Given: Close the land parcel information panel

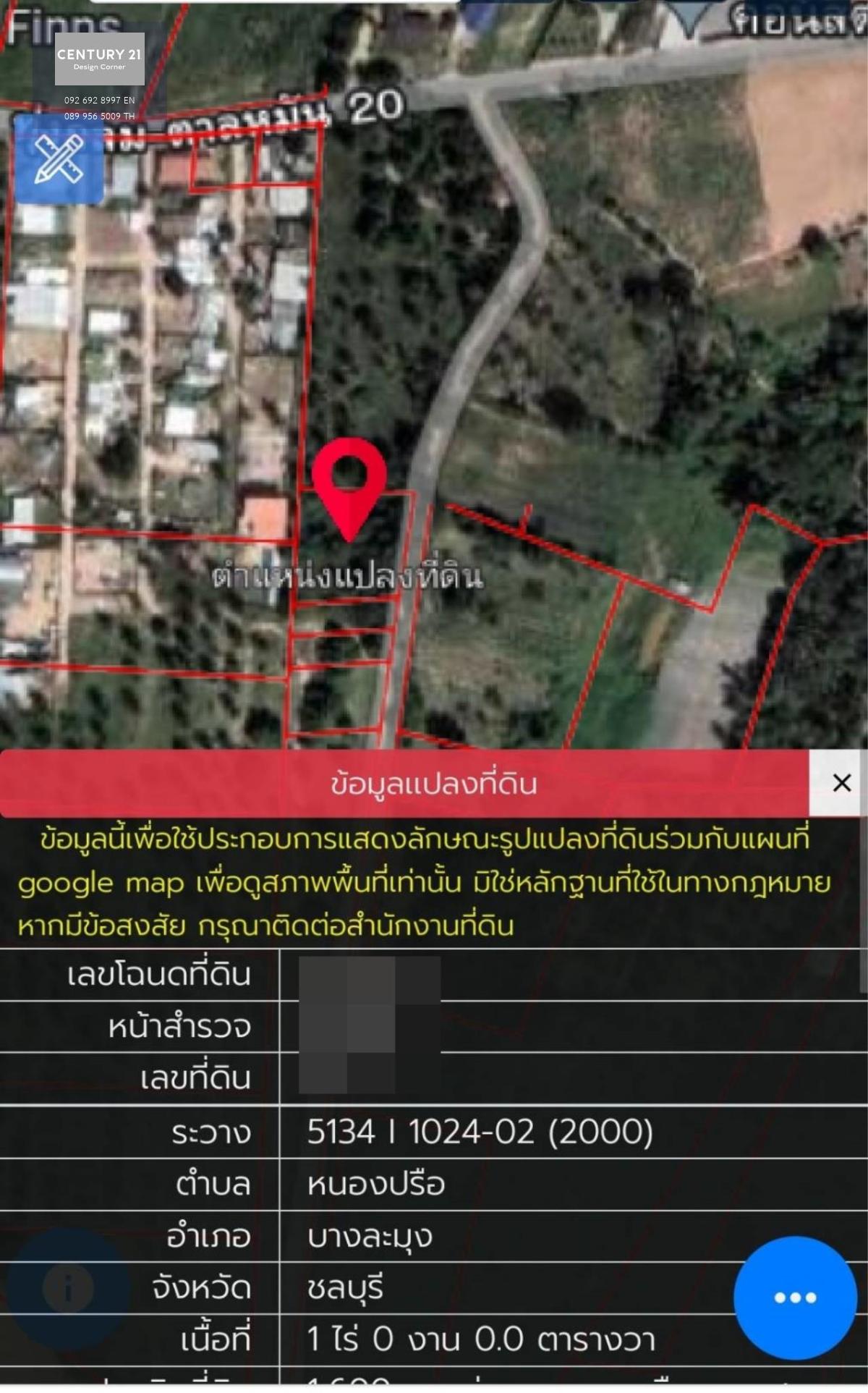Looking at the screenshot, I should pos(841,783).
